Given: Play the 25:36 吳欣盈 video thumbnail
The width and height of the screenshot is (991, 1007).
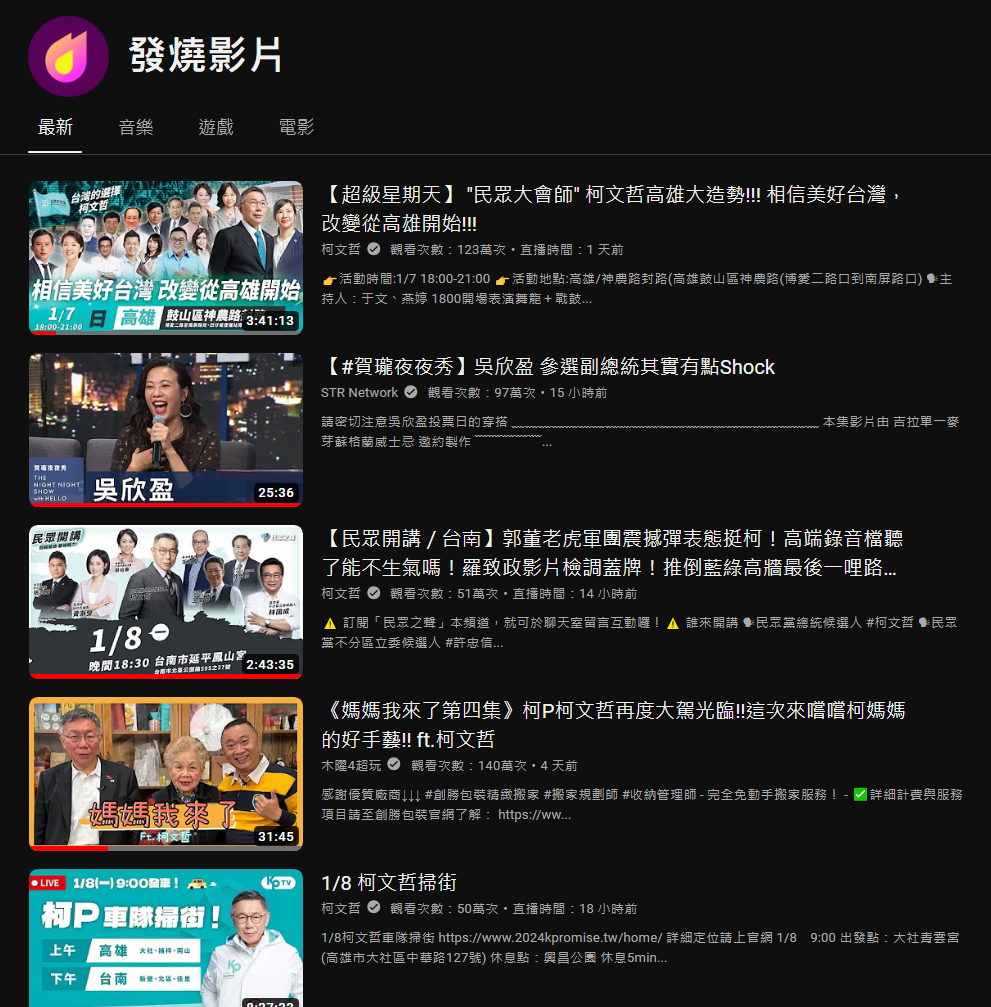Looking at the screenshot, I should tap(166, 429).
